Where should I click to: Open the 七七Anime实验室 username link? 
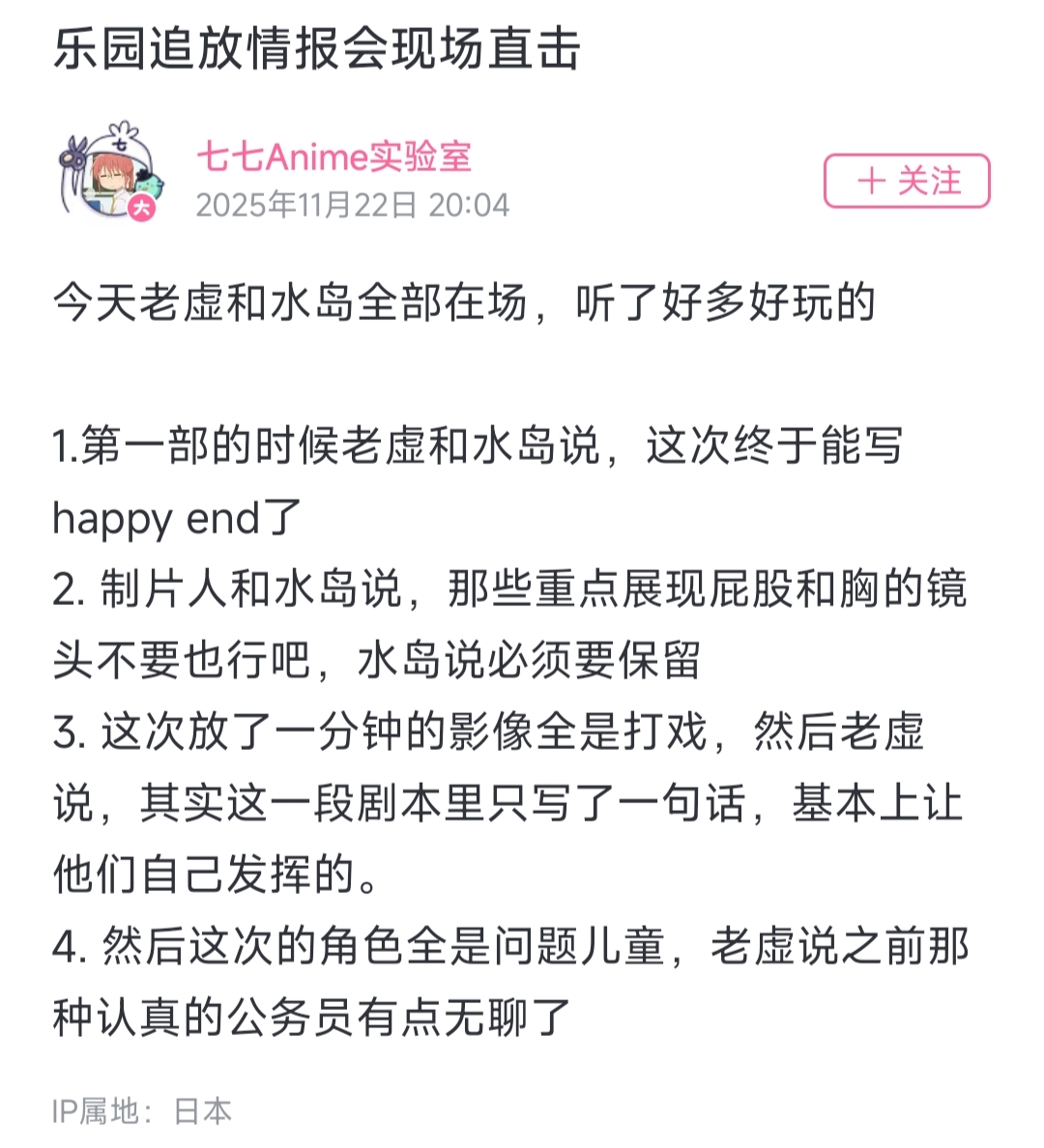(x=333, y=157)
